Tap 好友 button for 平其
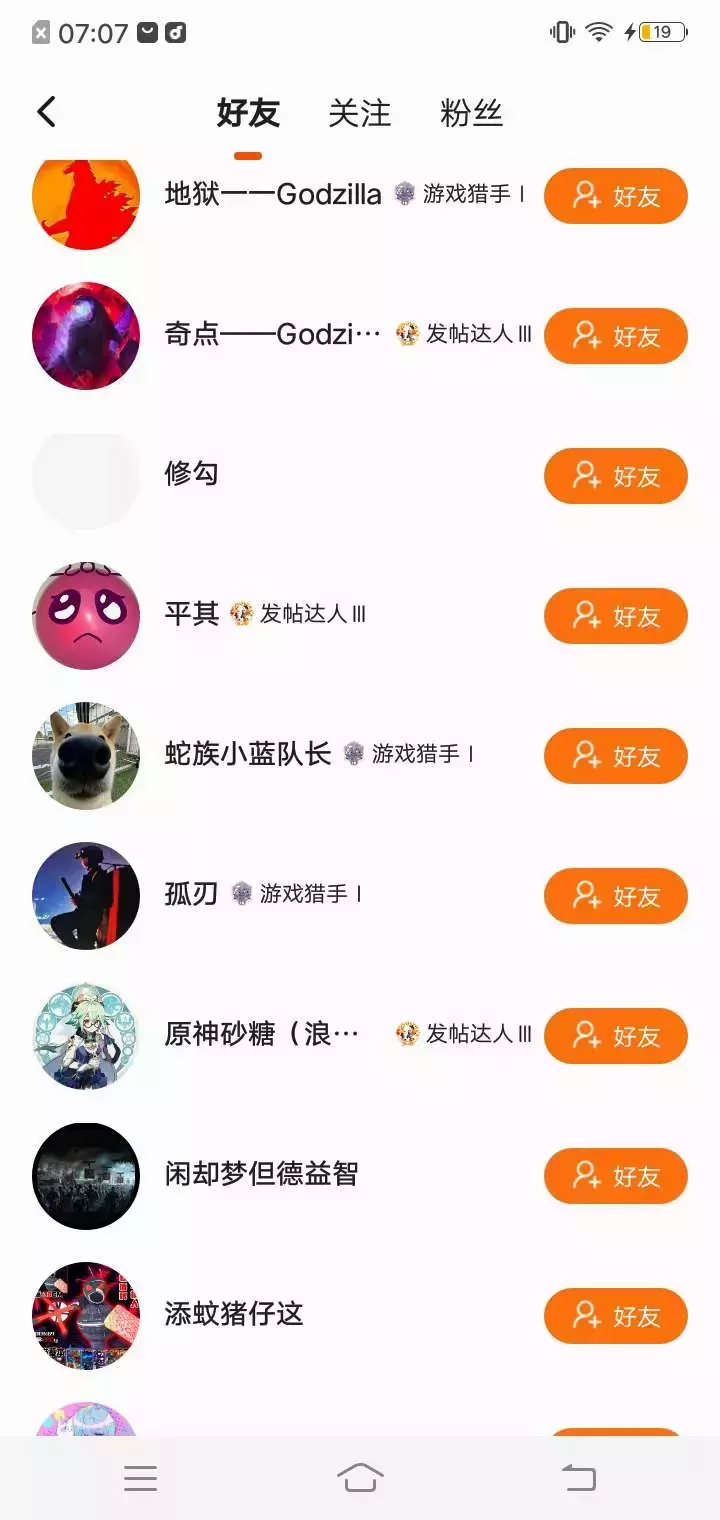This screenshot has width=720, height=1520. (x=615, y=616)
